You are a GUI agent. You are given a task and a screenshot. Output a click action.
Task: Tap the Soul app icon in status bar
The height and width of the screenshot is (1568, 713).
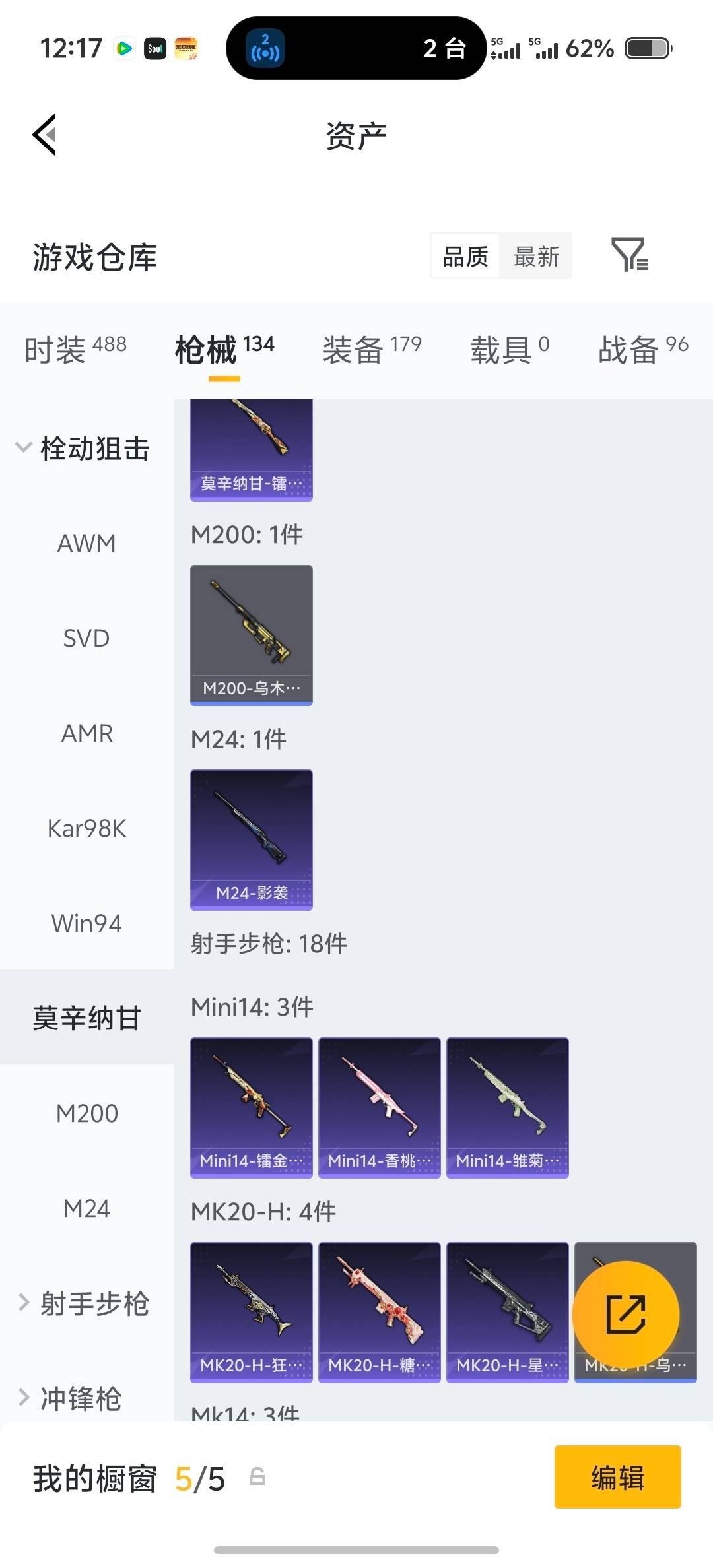coord(155,48)
